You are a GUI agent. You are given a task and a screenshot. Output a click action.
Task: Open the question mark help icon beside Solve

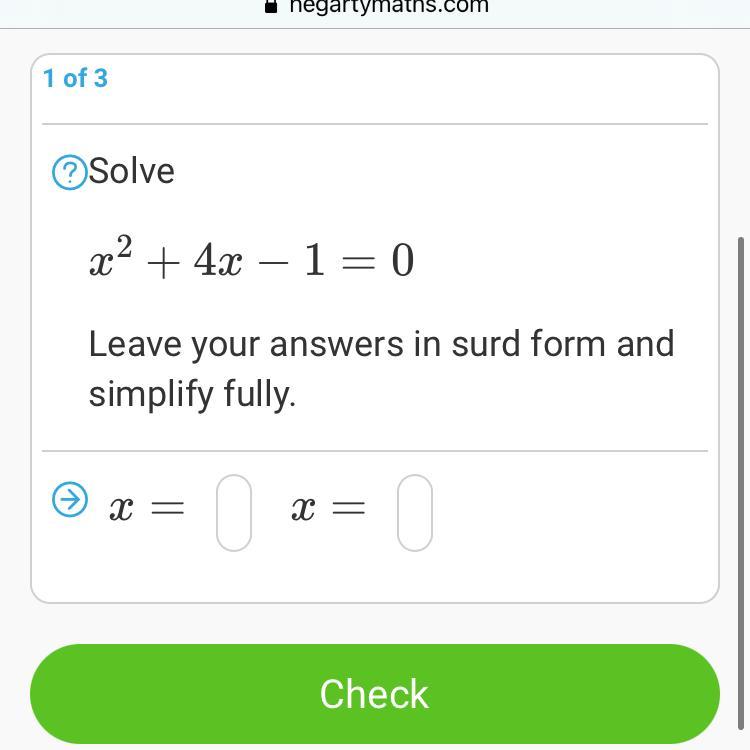(x=69, y=173)
